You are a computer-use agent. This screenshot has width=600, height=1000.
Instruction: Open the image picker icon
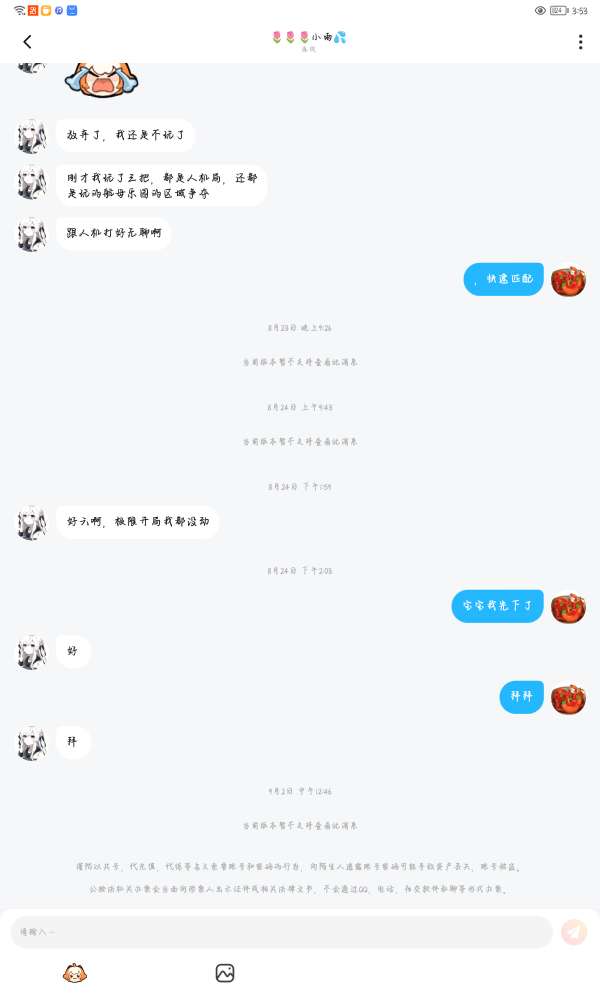[225, 973]
